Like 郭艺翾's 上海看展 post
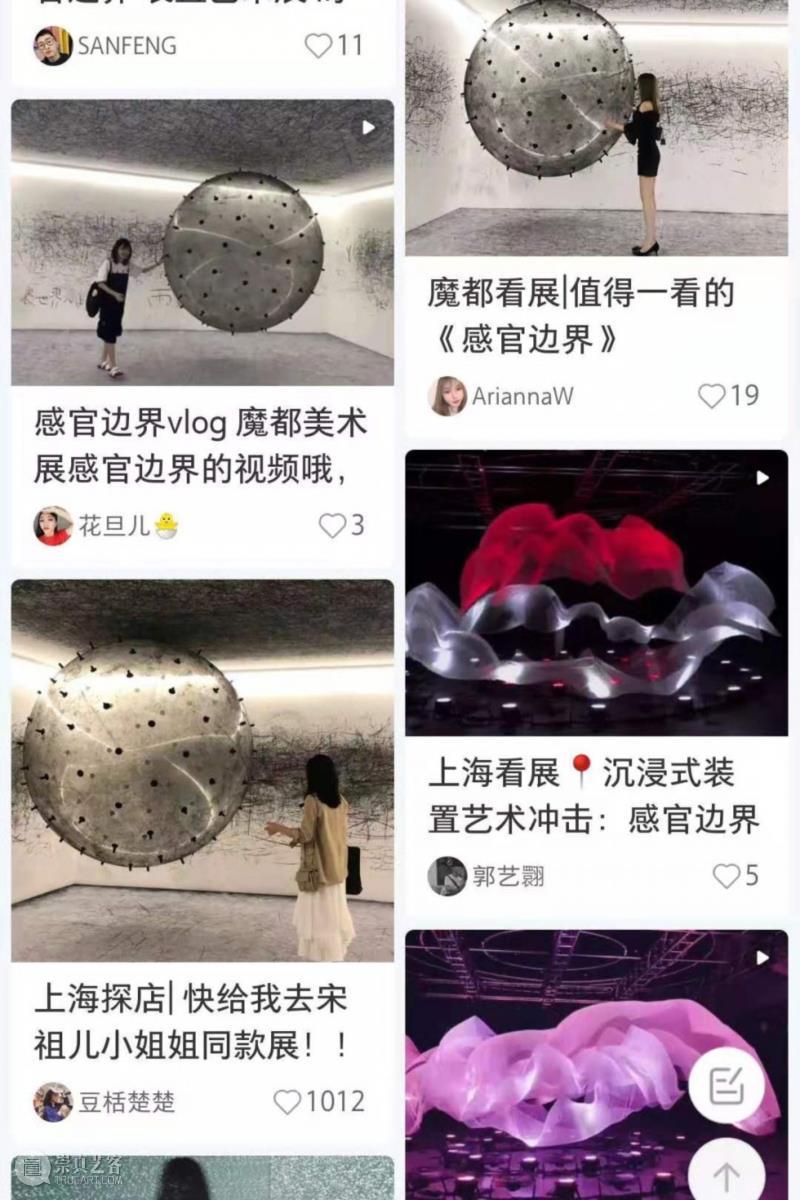Screen dimensions: 800x1200 point(726,876)
